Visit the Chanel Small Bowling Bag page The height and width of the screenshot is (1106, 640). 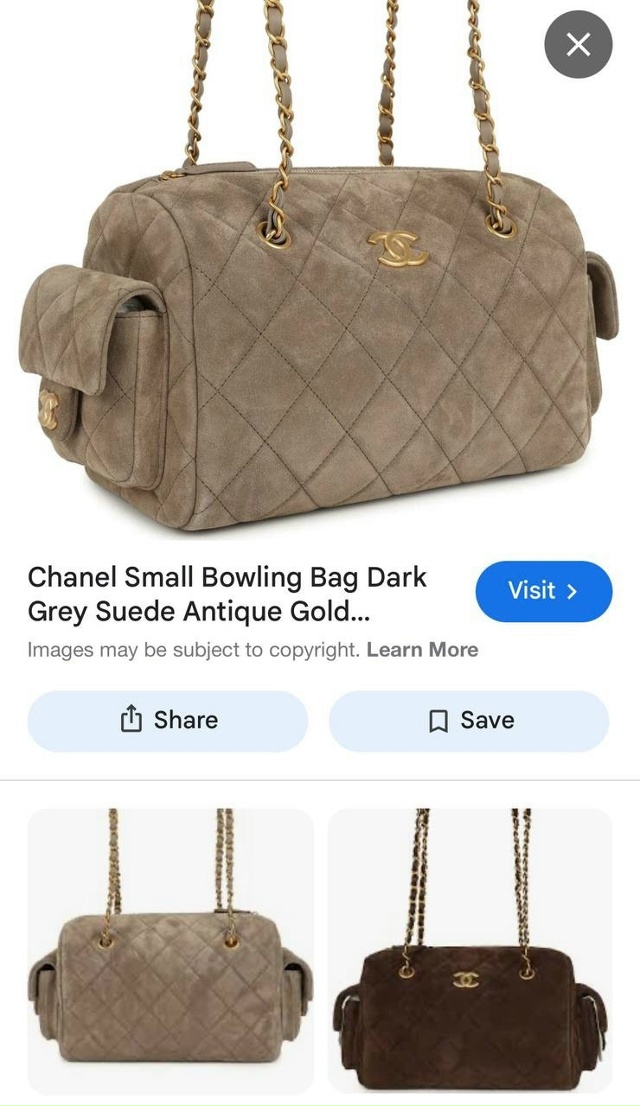(x=543, y=591)
